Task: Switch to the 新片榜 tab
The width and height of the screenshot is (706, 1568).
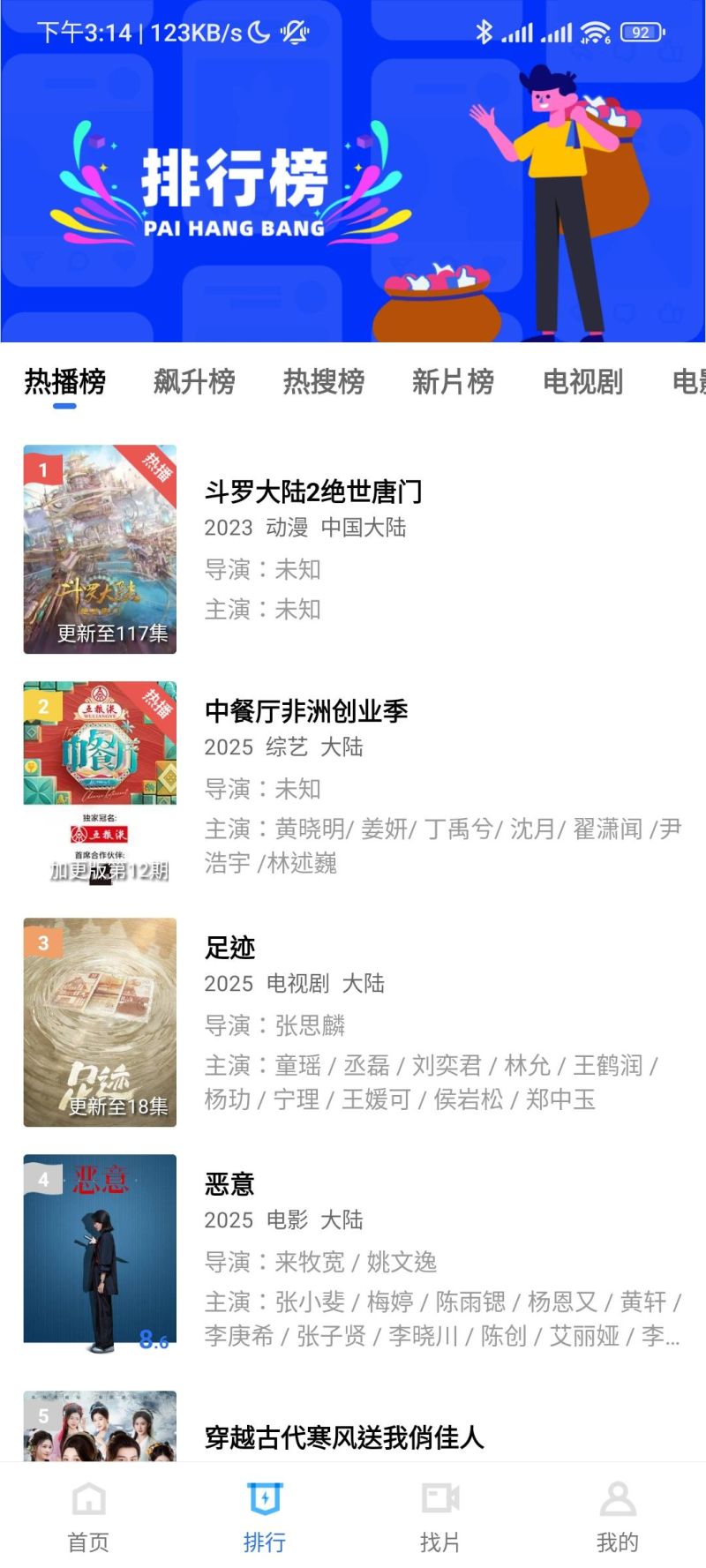Action: 453,382
